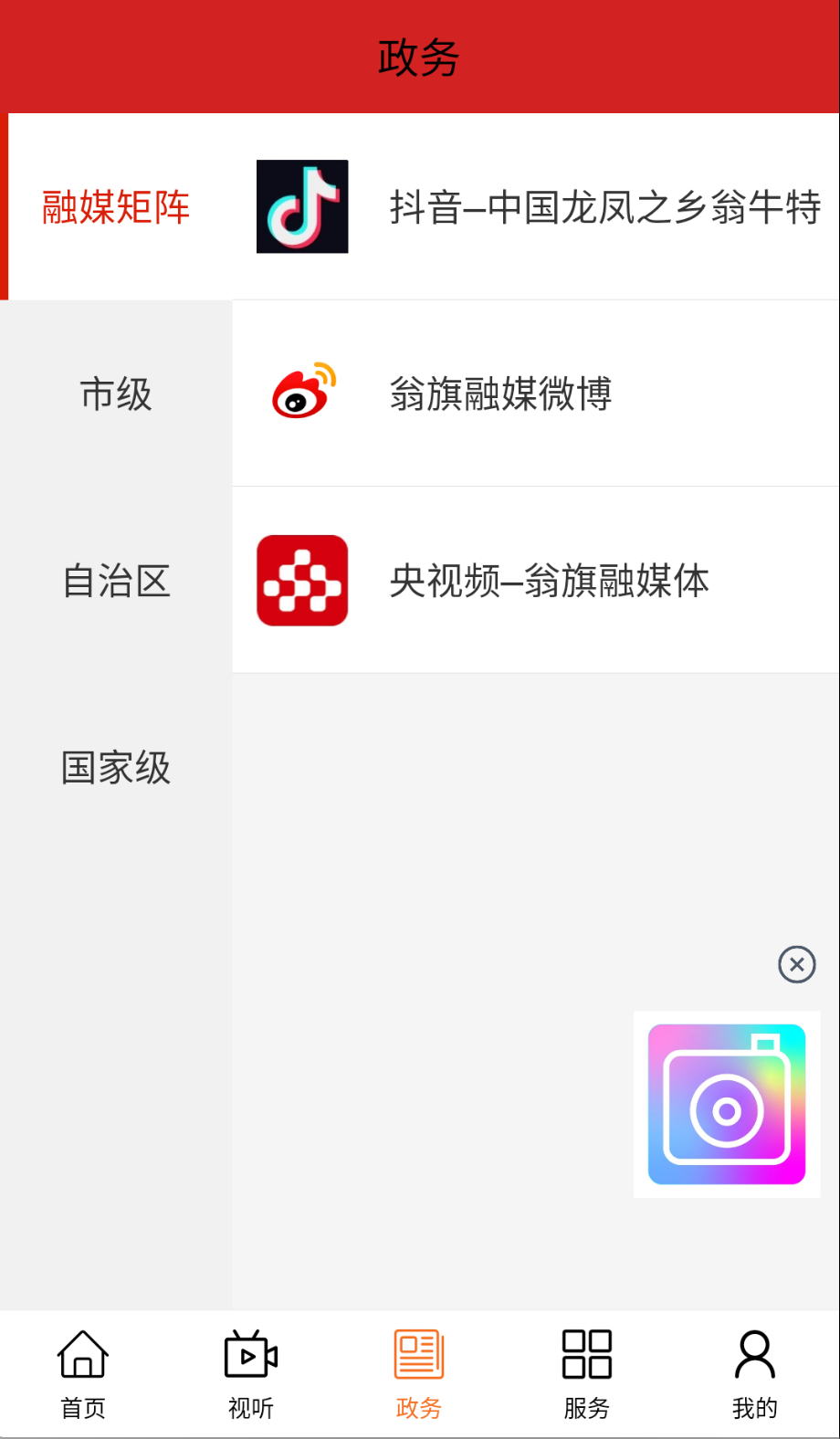Switch to the 市级 category tab
The width and height of the screenshot is (840, 1439).
pos(116,394)
